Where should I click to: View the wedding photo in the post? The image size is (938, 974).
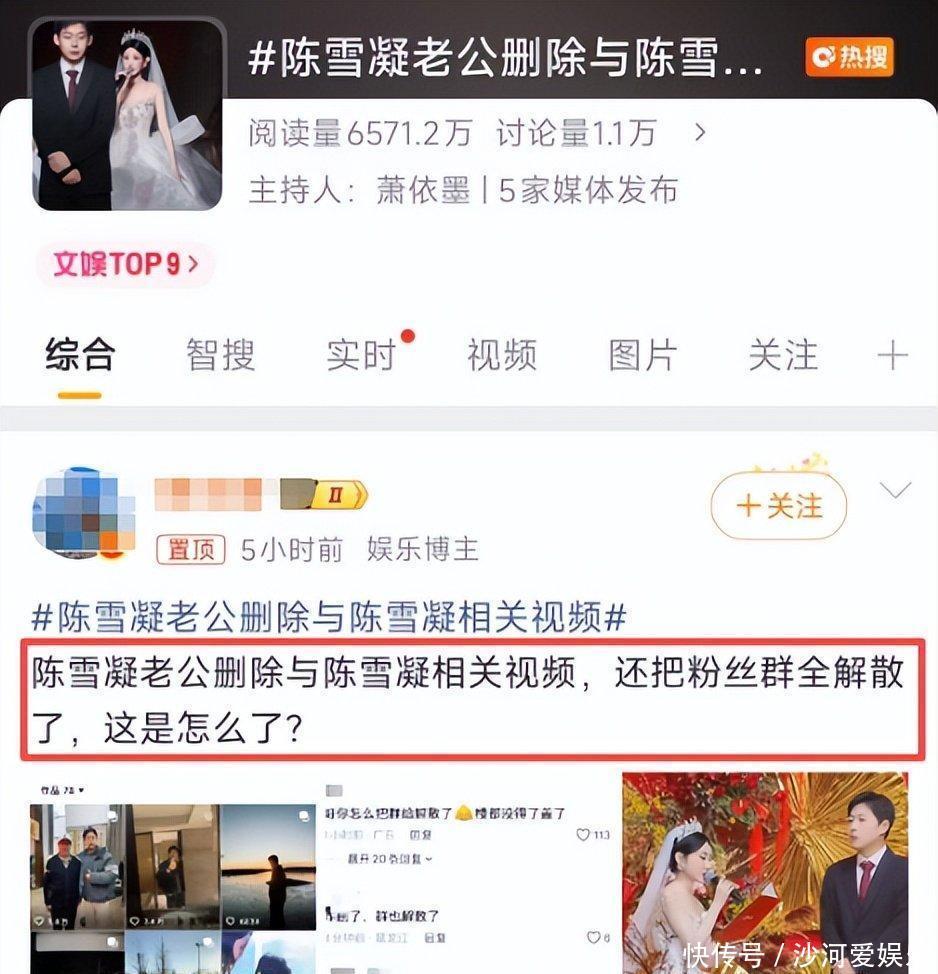[765, 872]
